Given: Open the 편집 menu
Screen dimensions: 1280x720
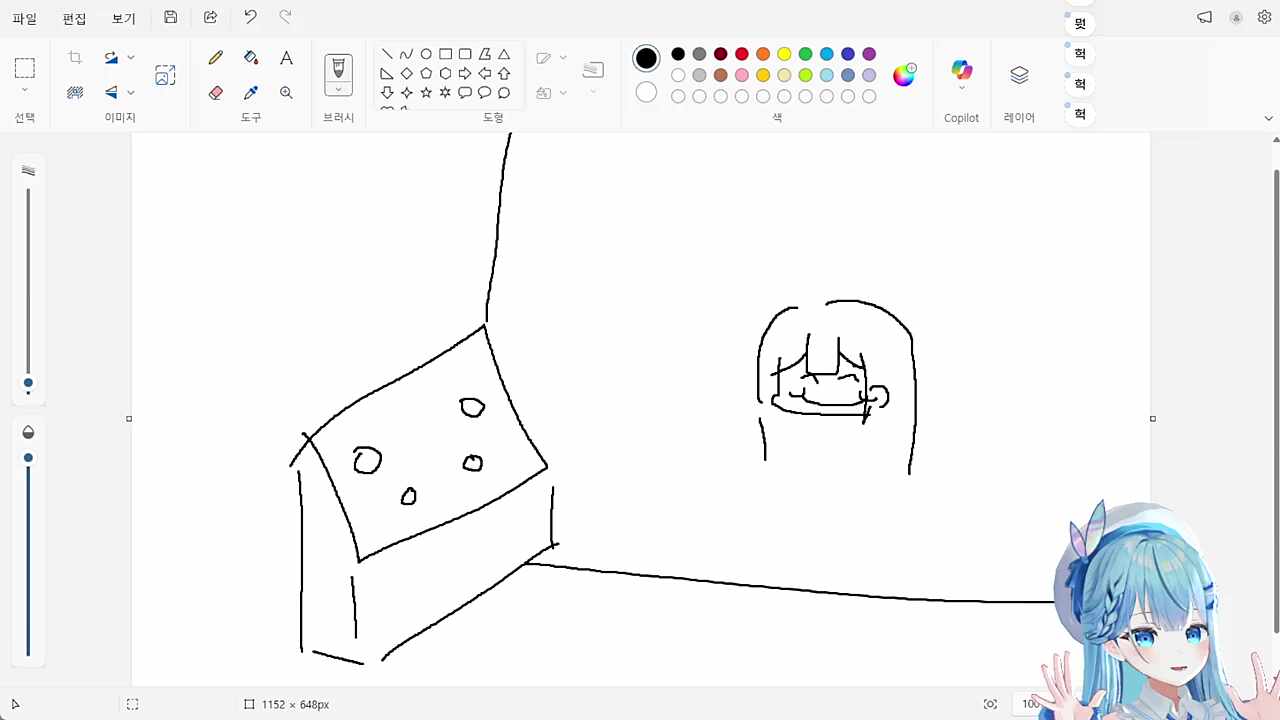Looking at the screenshot, I should pos(74,19).
